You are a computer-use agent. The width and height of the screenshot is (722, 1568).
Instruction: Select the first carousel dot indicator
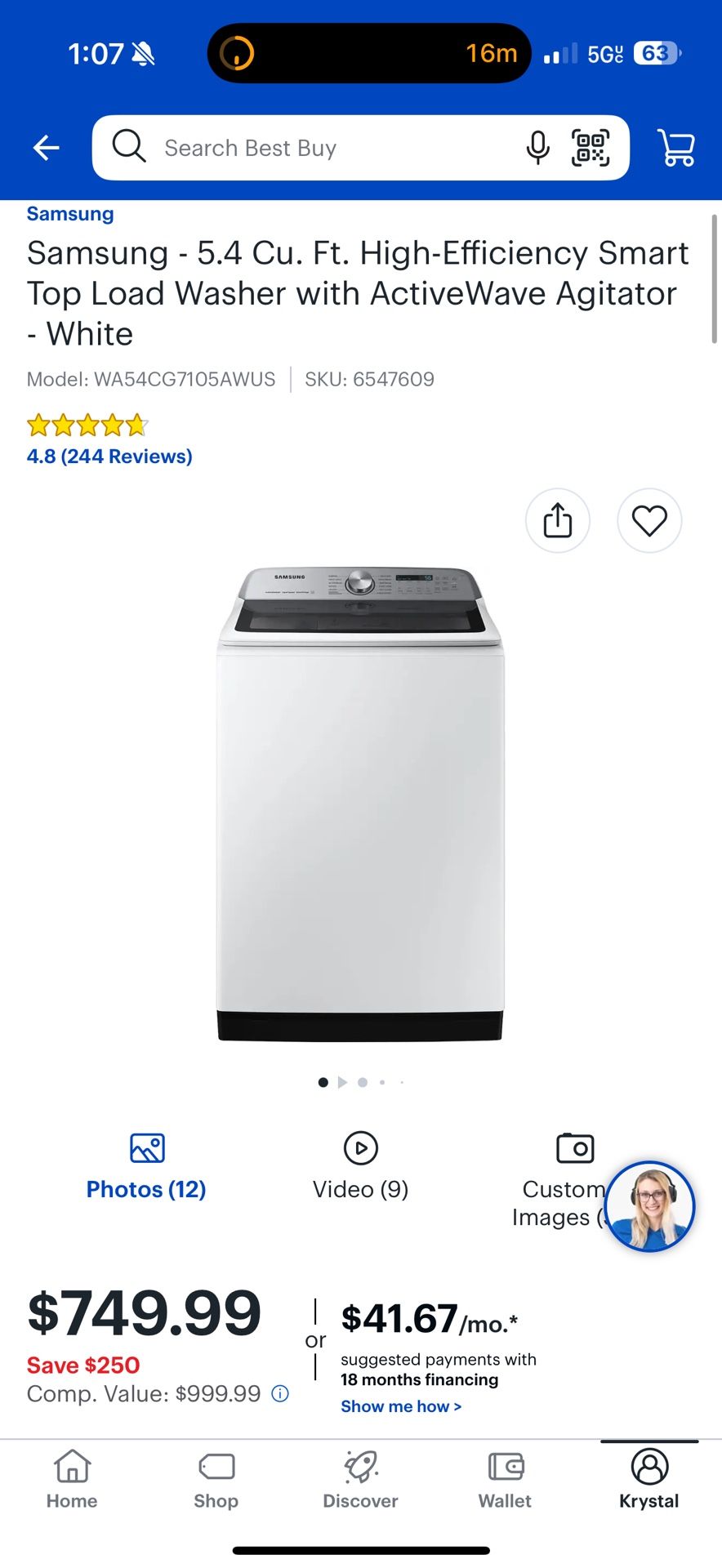pyautogui.click(x=323, y=1082)
